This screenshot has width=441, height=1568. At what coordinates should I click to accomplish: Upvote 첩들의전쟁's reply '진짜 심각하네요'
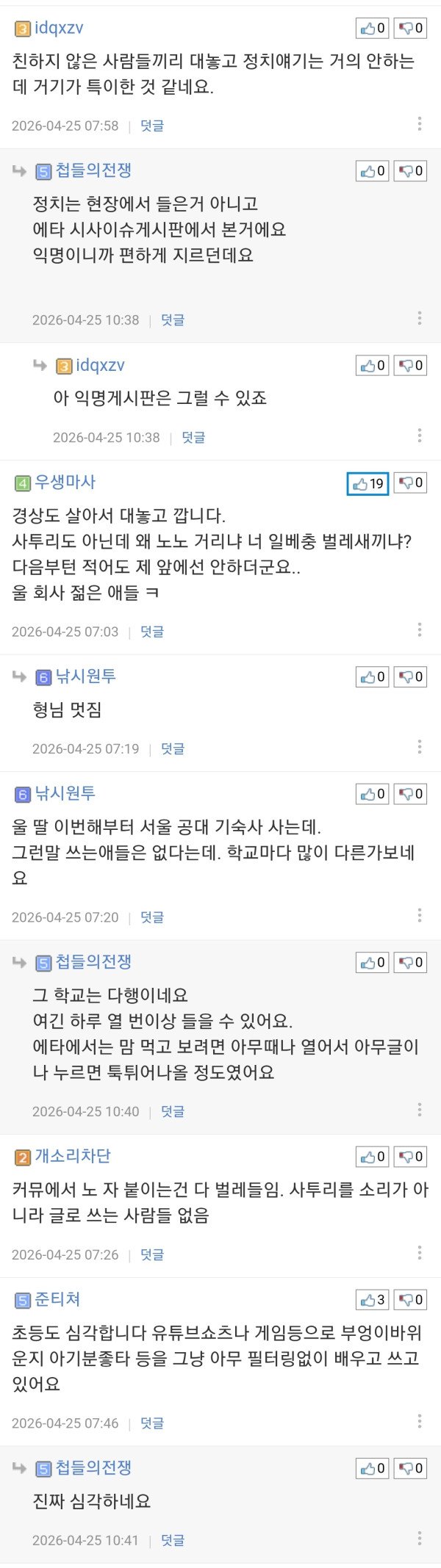(x=372, y=1468)
